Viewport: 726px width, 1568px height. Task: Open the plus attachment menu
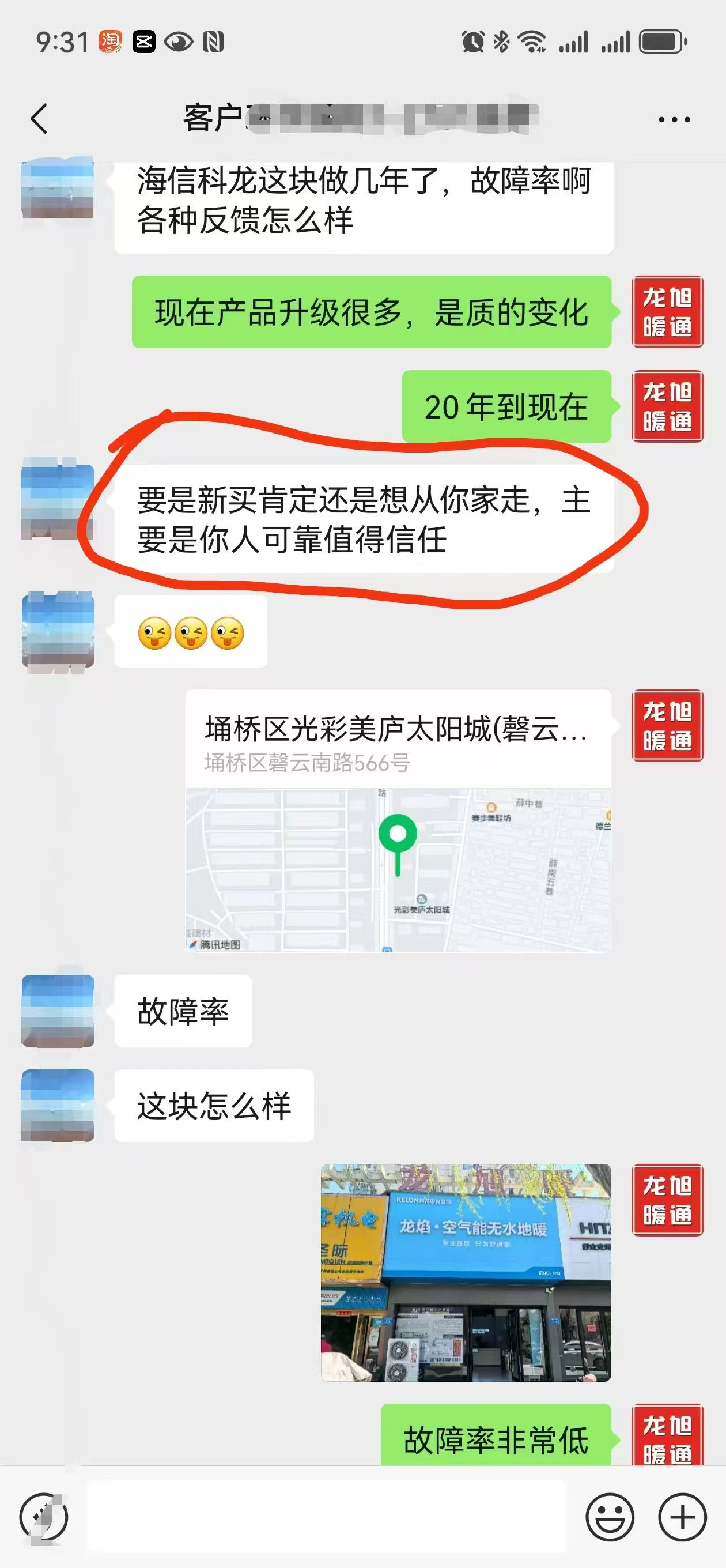[x=682, y=1517]
